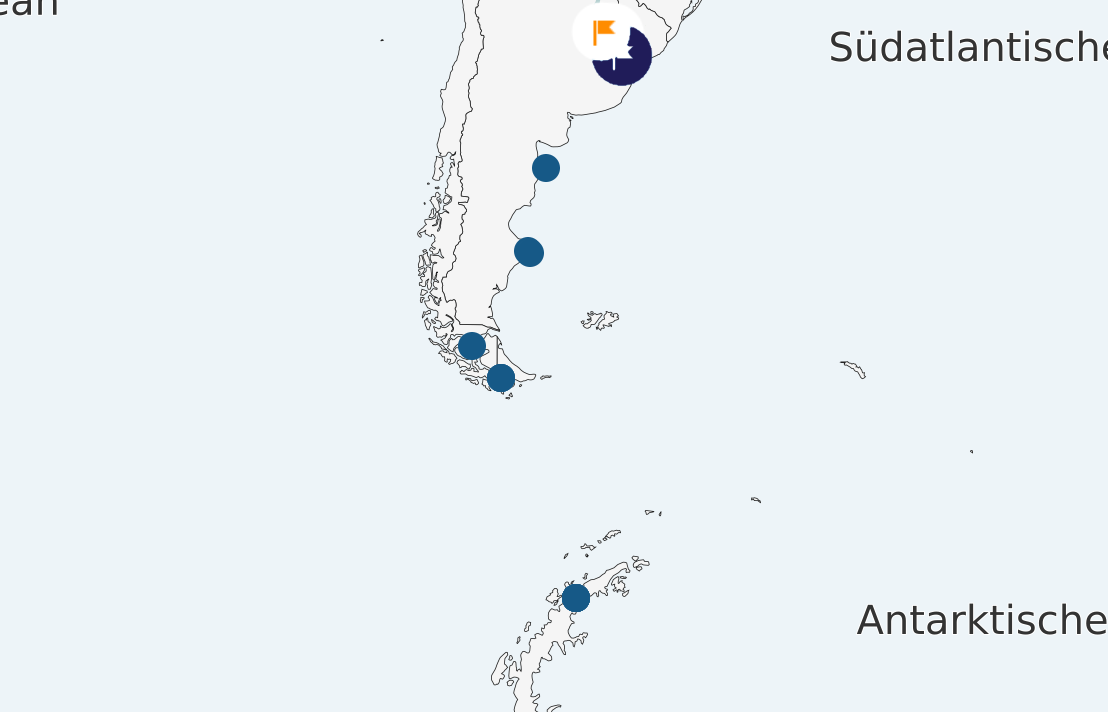Select the southernmost Tierra del Fuego marker
The image size is (1108, 712).
(501, 378)
